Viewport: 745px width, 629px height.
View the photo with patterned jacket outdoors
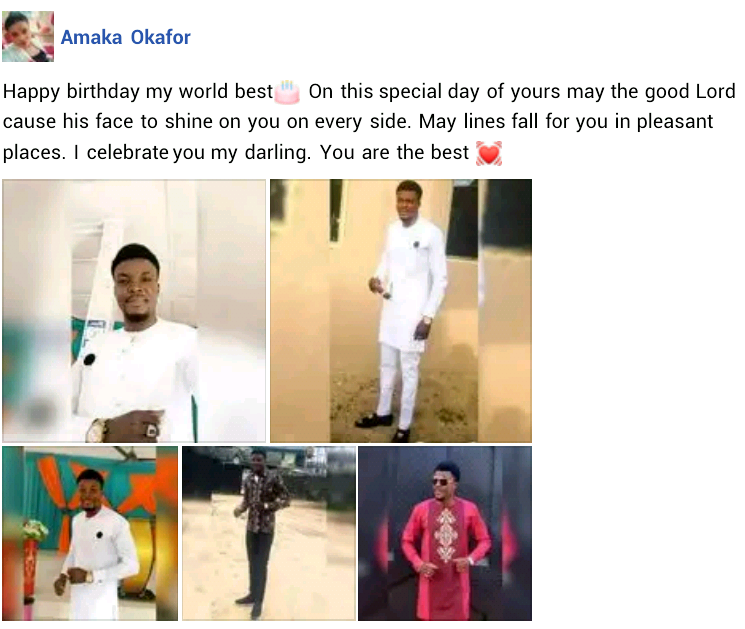click(268, 533)
